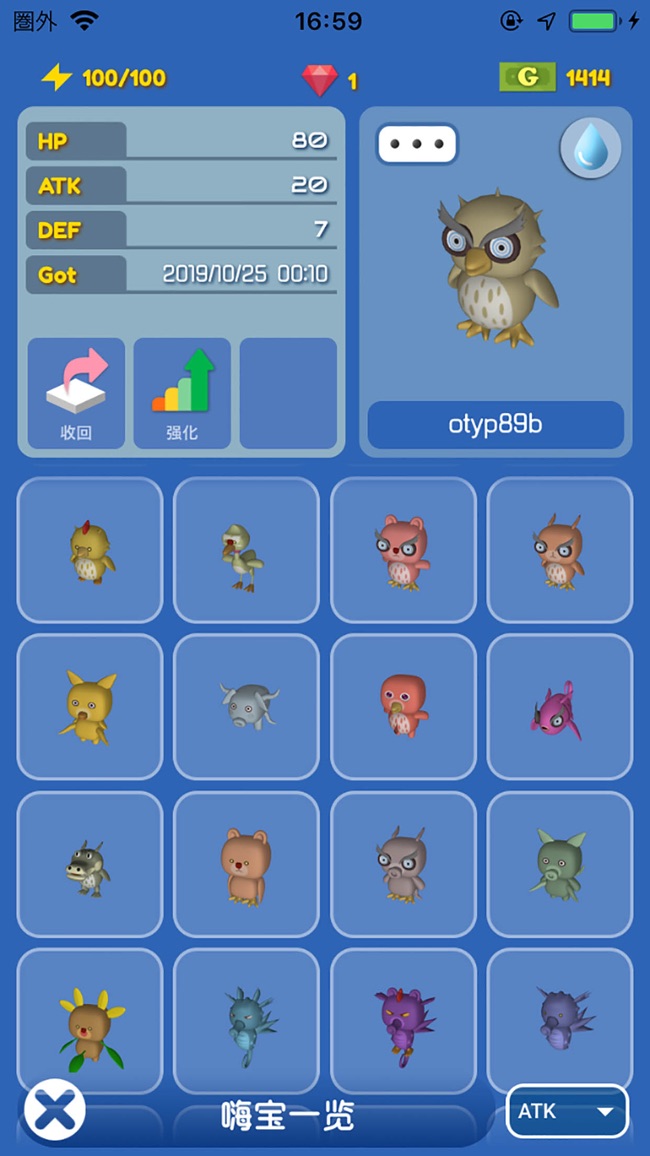This screenshot has height=1156, width=650.
Task: Close the monster list with X
Action: tap(54, 1109)
